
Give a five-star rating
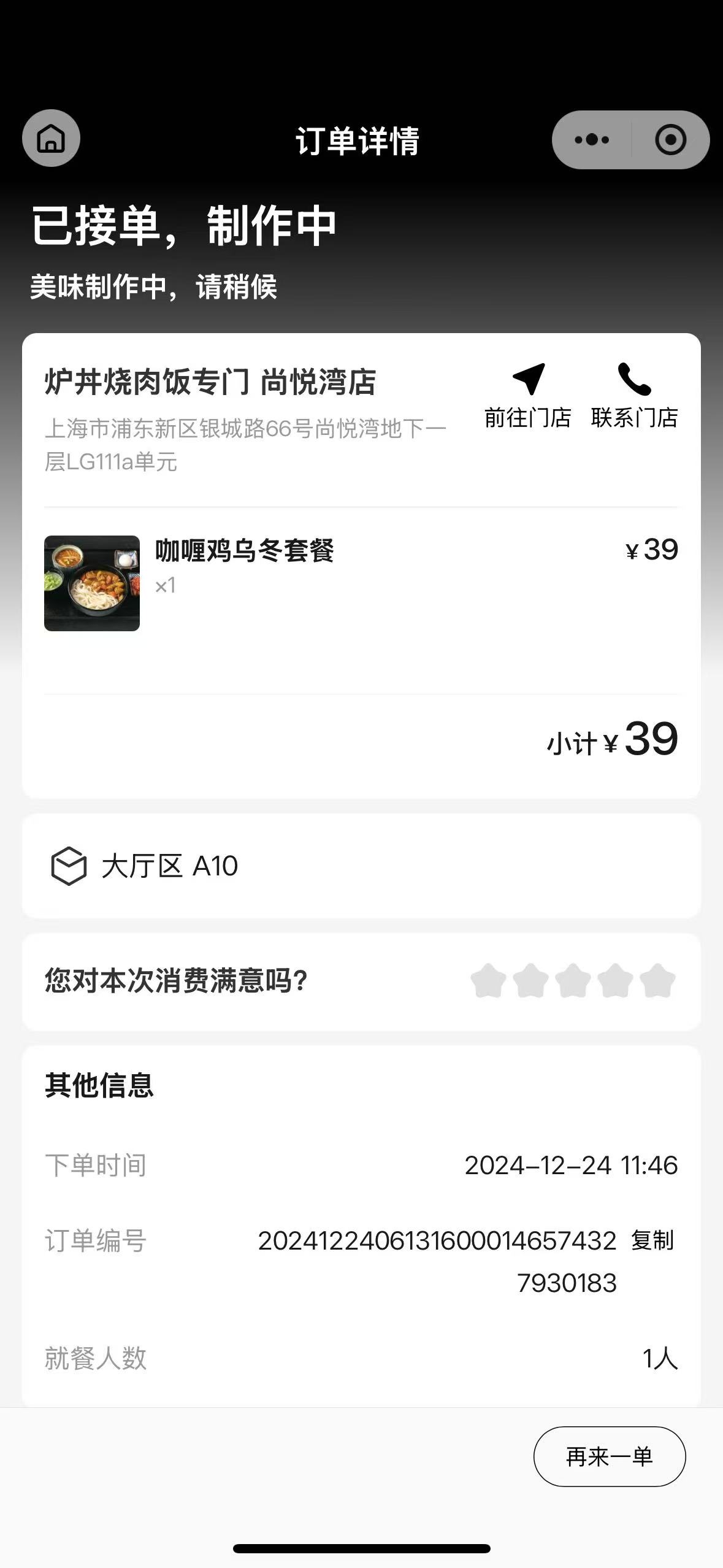coord(657,980)
